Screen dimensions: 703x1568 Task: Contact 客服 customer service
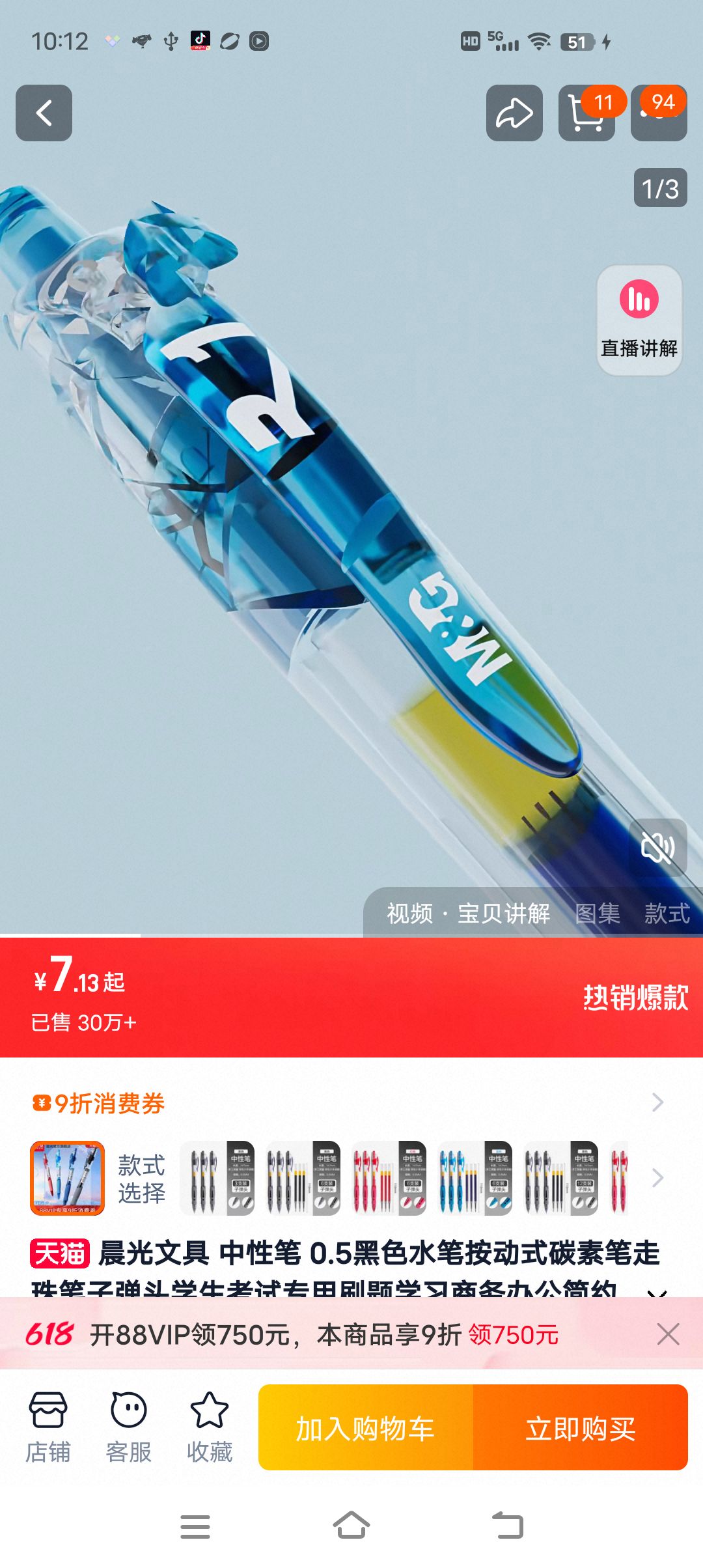[x=129, y=1427]
